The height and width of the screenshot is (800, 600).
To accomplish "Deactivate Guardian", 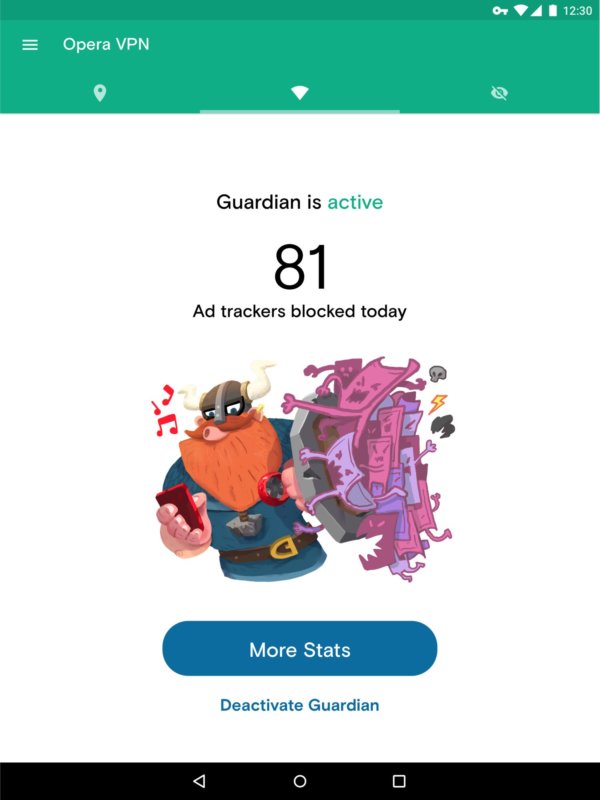I will 300,705.
